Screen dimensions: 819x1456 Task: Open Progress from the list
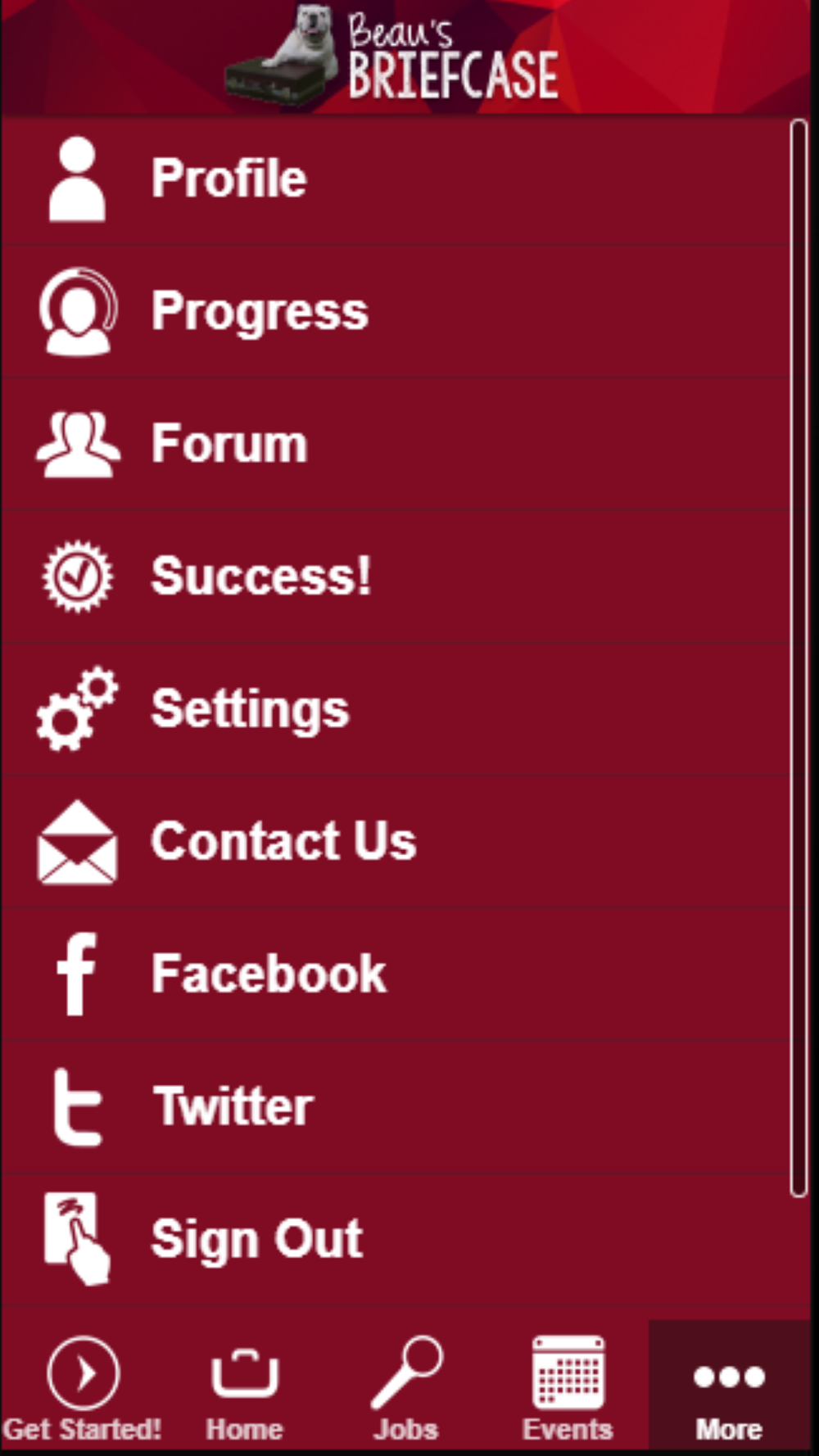(395, 311)
